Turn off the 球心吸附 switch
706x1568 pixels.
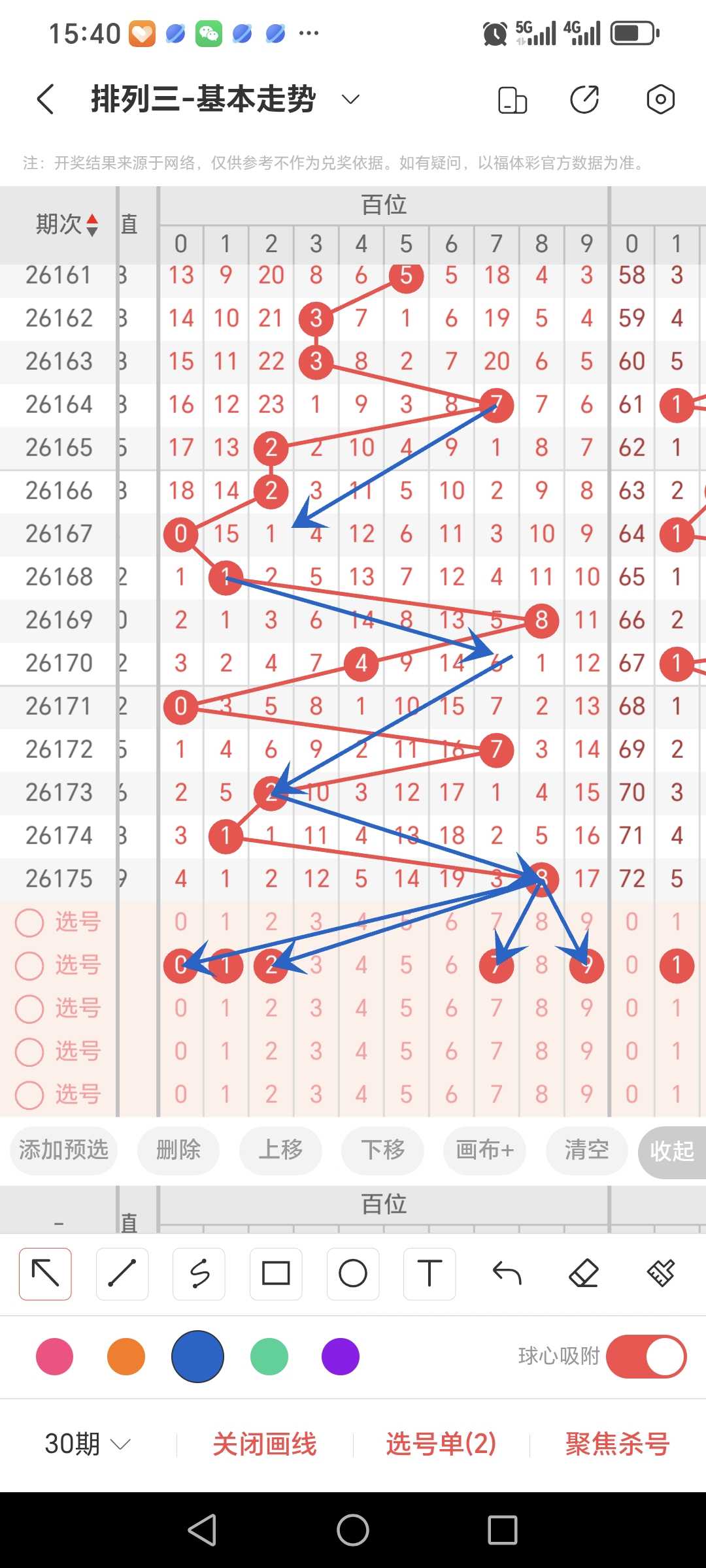click(646, 1356)
